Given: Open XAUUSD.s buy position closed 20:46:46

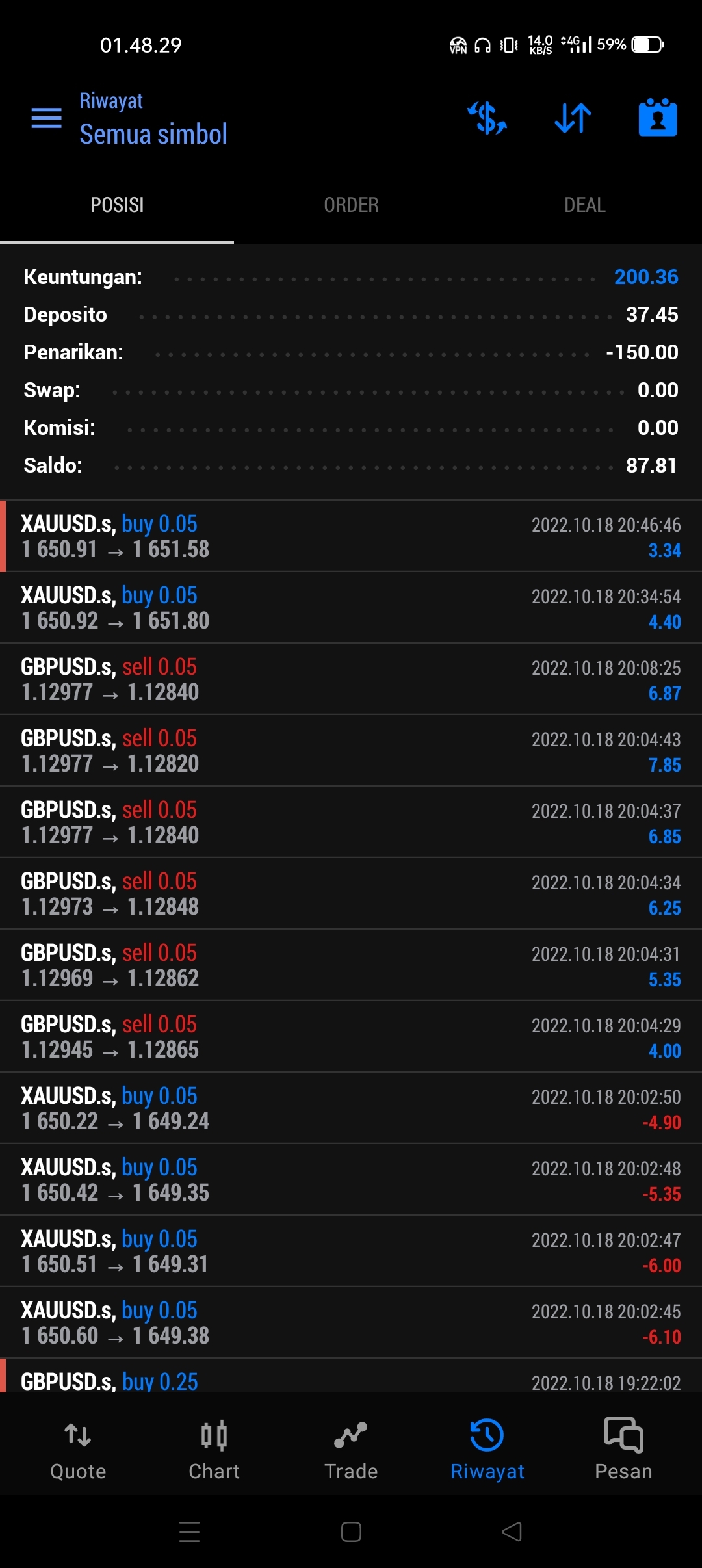Looking at the screenshot, I should tap(351, 536).
